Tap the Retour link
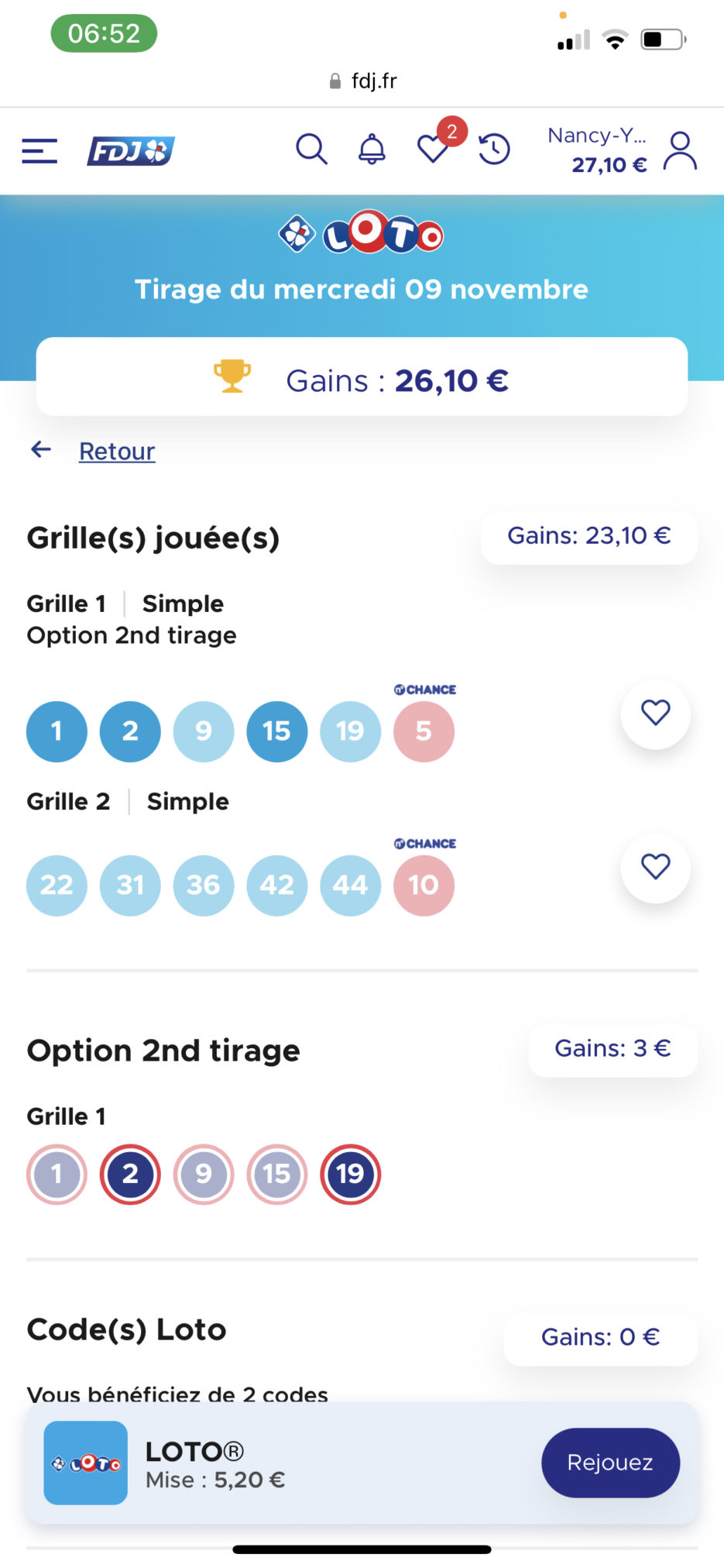 point(117,451)
